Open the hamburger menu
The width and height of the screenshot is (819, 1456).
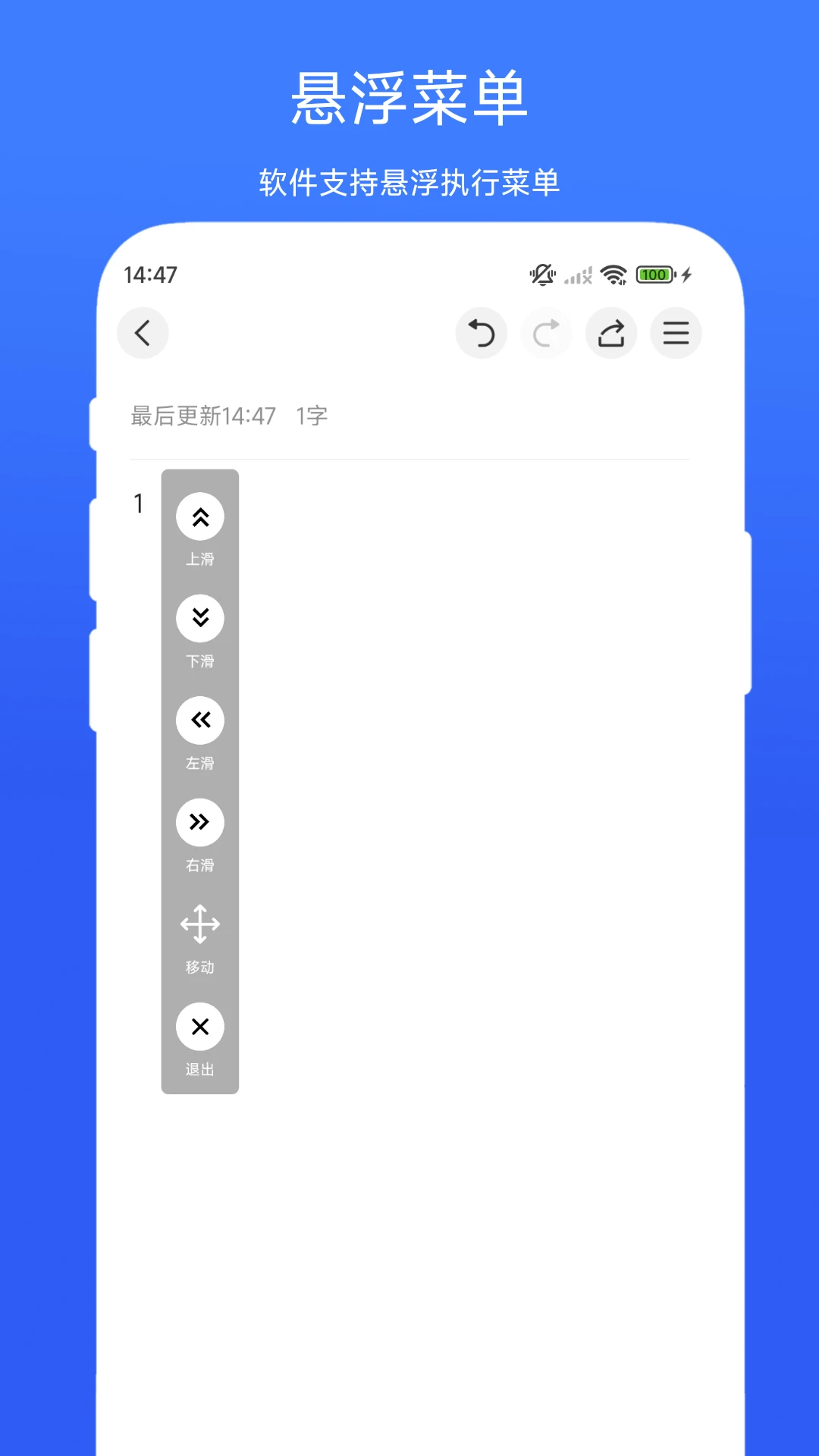coord(676,333)
